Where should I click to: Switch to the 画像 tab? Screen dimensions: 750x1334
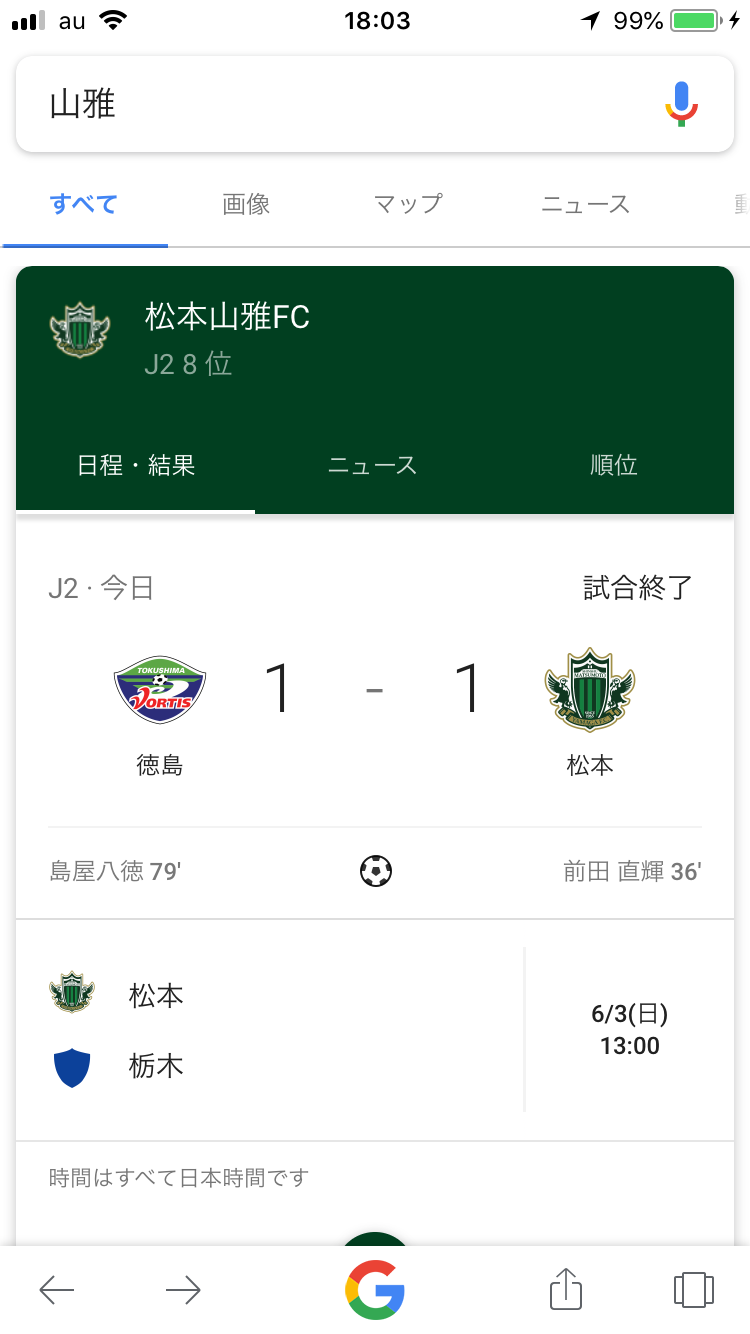pos(246,205)
